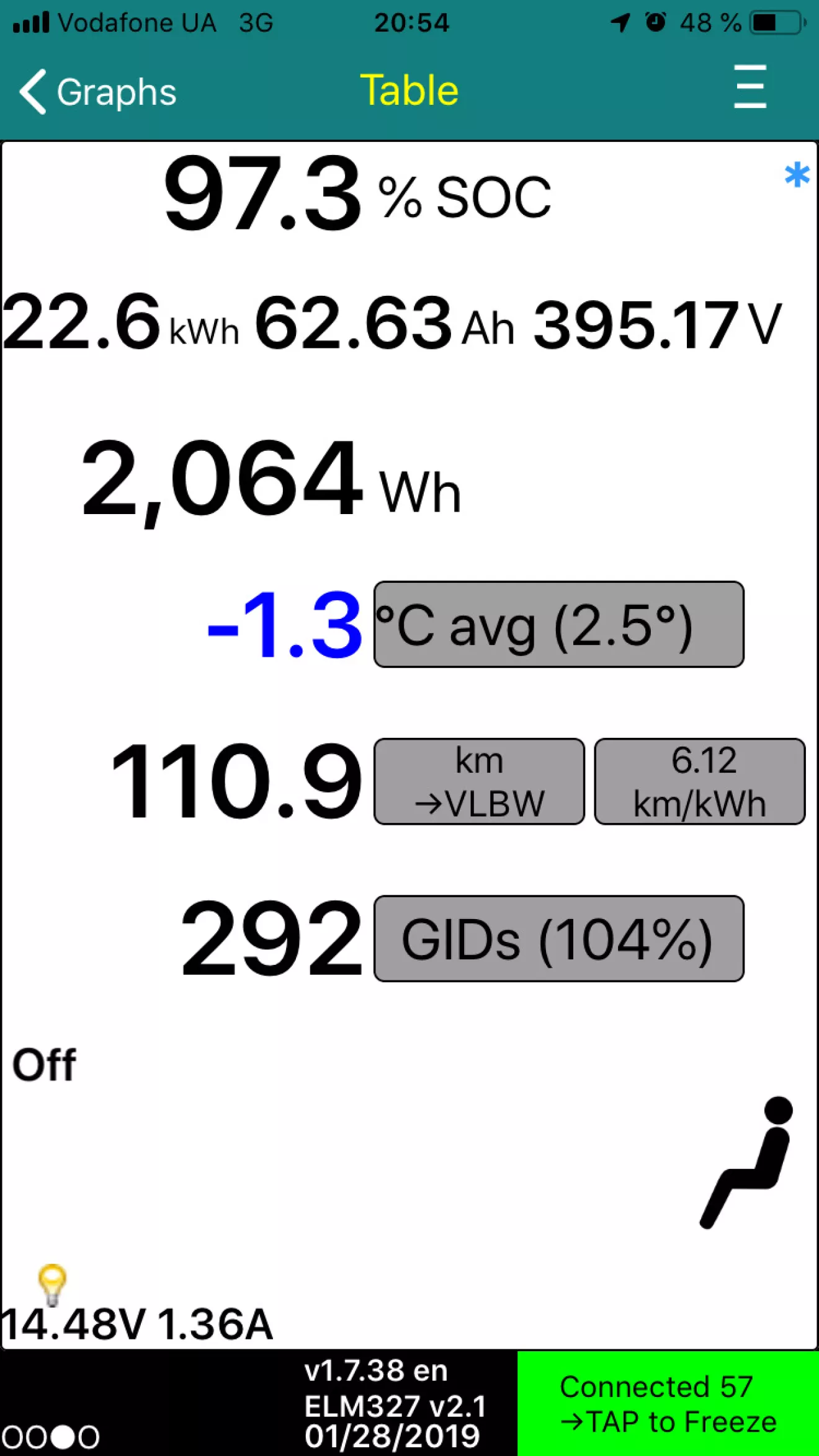
Task: Tap the GIDs (104%) button
Action: [x=558, y=938]
